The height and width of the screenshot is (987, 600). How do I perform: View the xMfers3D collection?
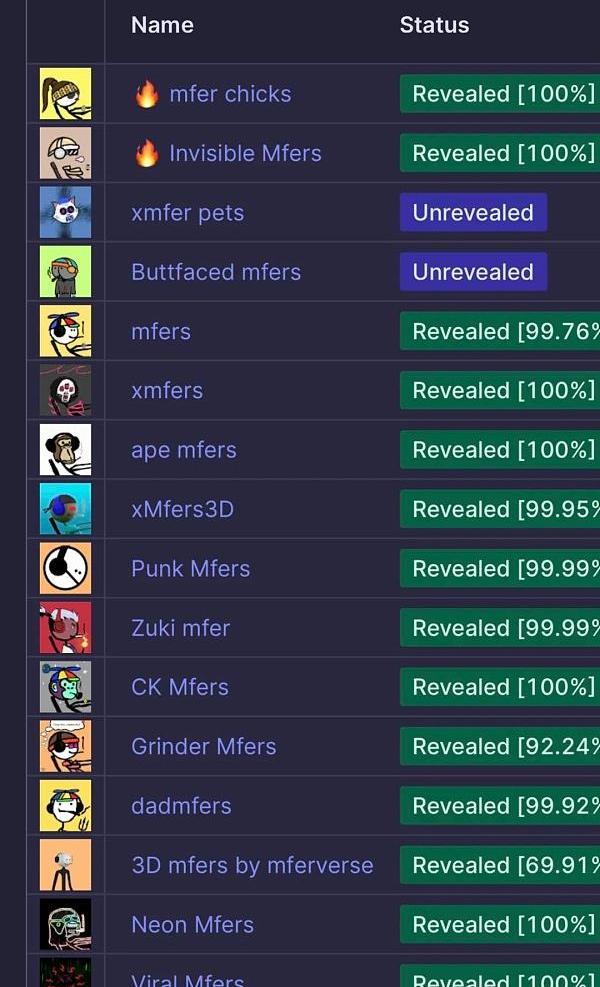coord(182,509)
